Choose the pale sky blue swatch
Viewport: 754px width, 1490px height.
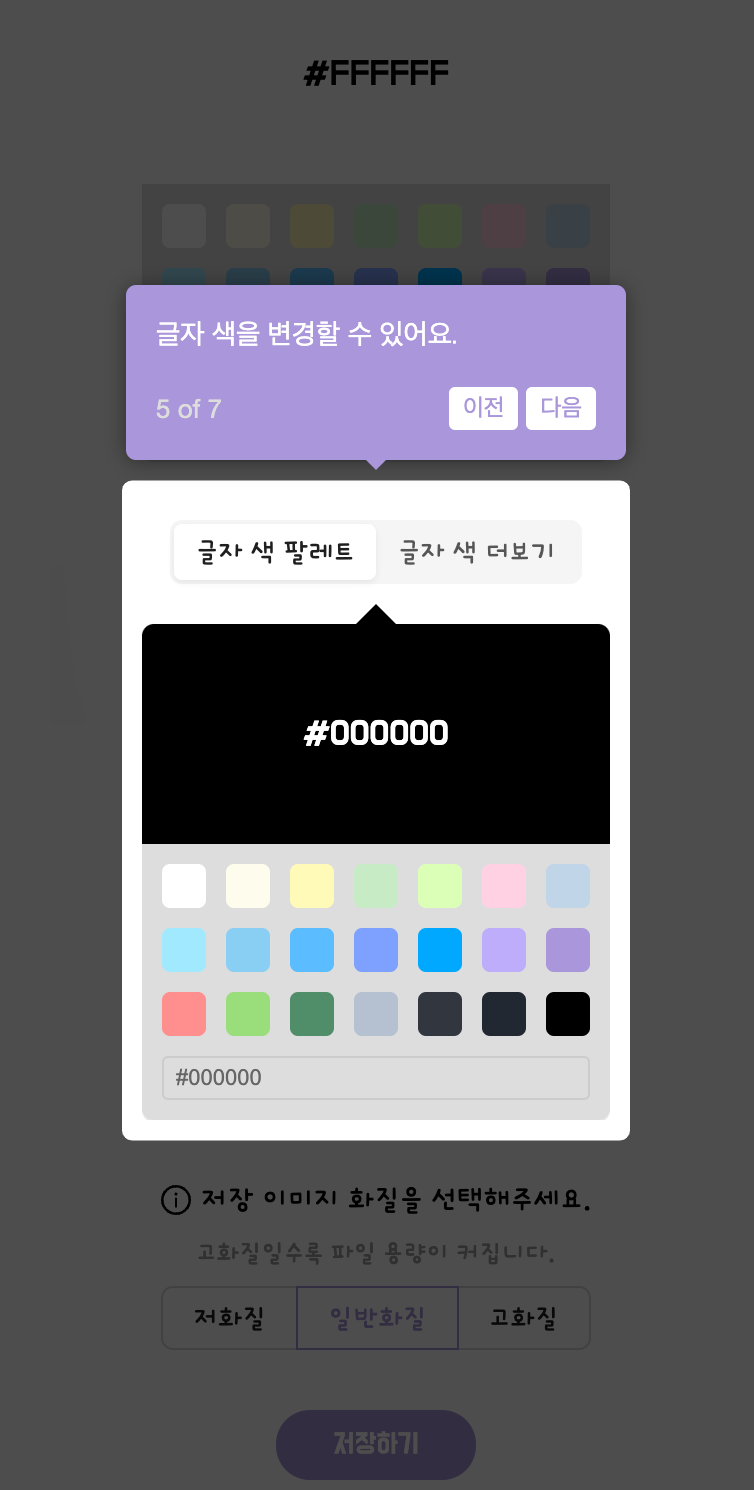tap(184, 950)
